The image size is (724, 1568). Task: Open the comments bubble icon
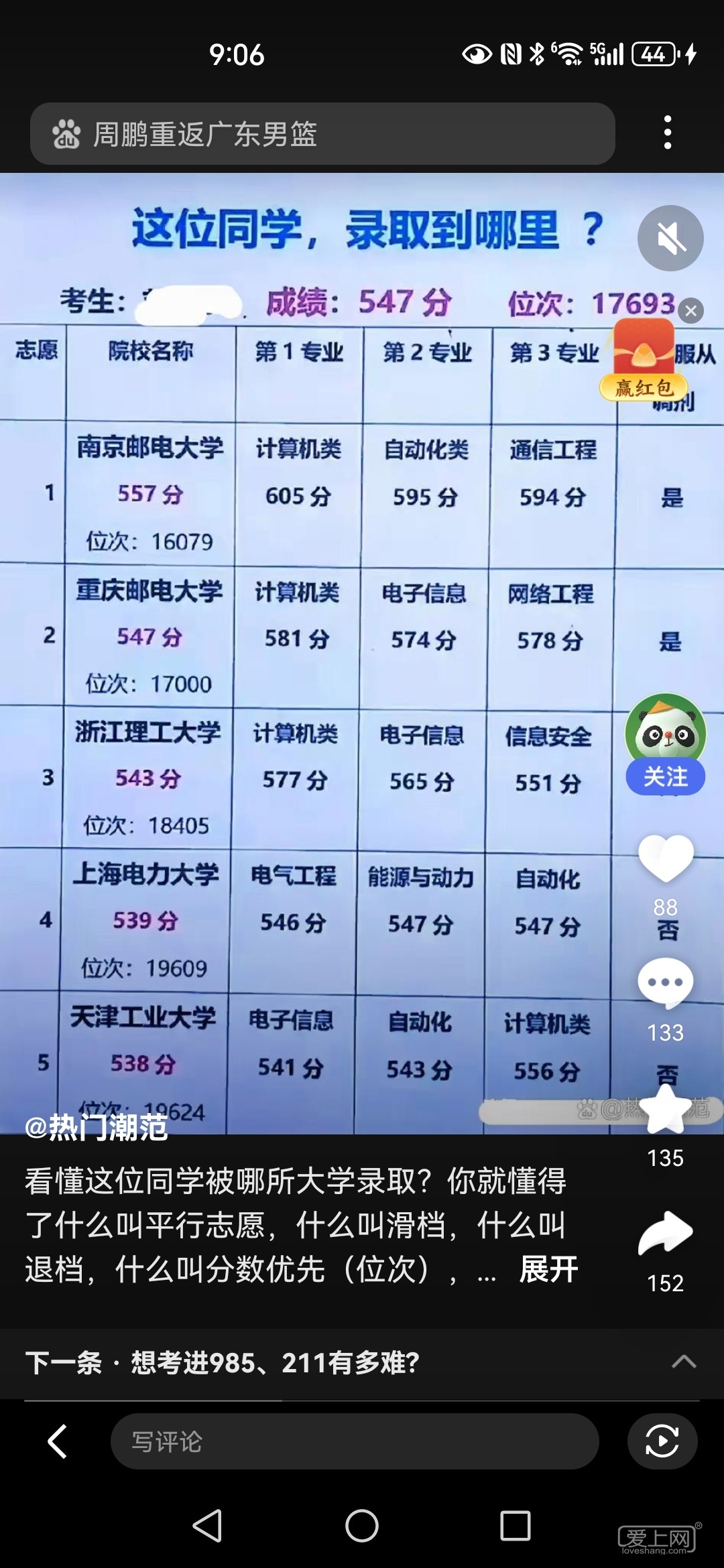[665, 983]
